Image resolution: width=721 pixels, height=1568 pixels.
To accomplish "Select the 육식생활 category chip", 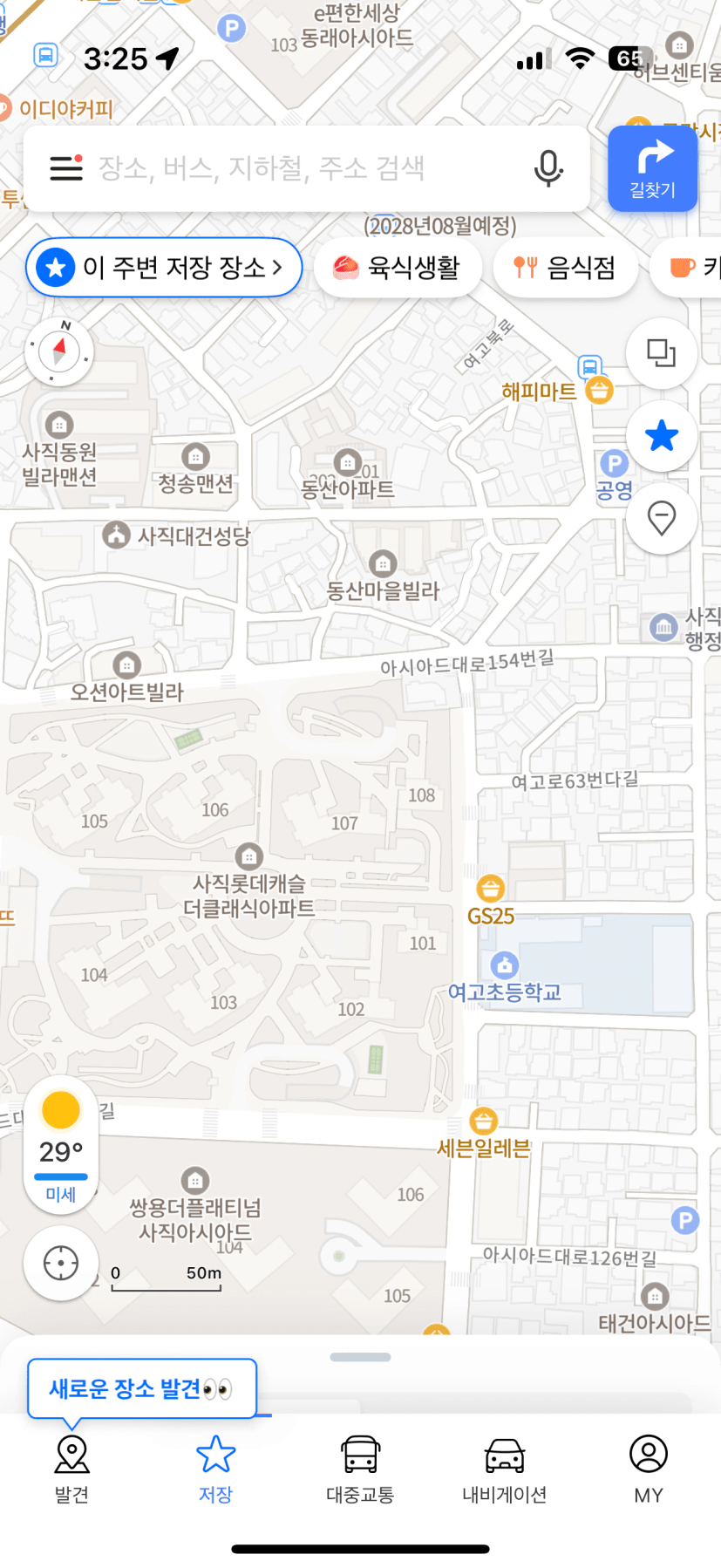I will tap(396, 267).
